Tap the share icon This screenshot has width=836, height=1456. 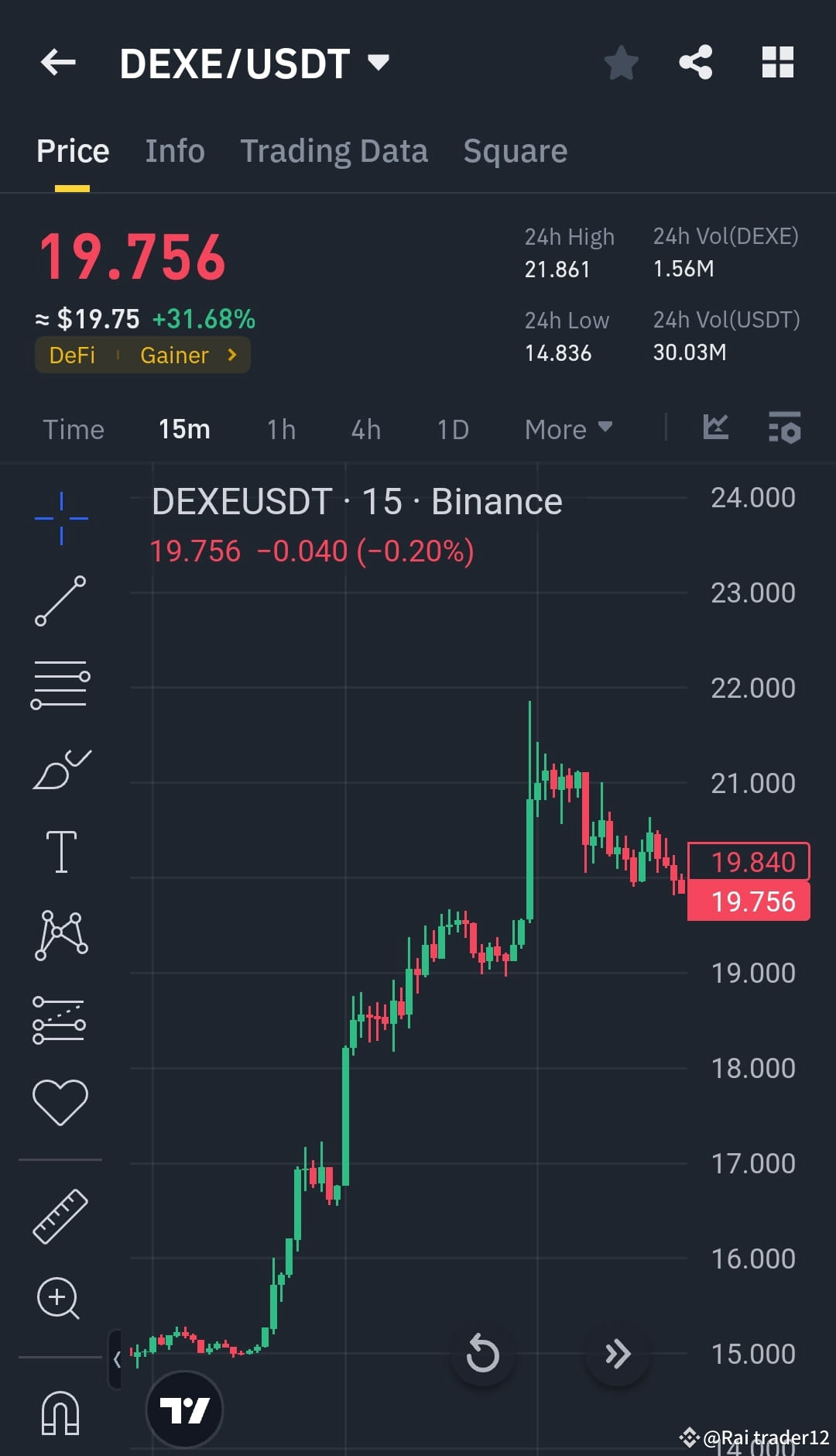tap(695, 63)
